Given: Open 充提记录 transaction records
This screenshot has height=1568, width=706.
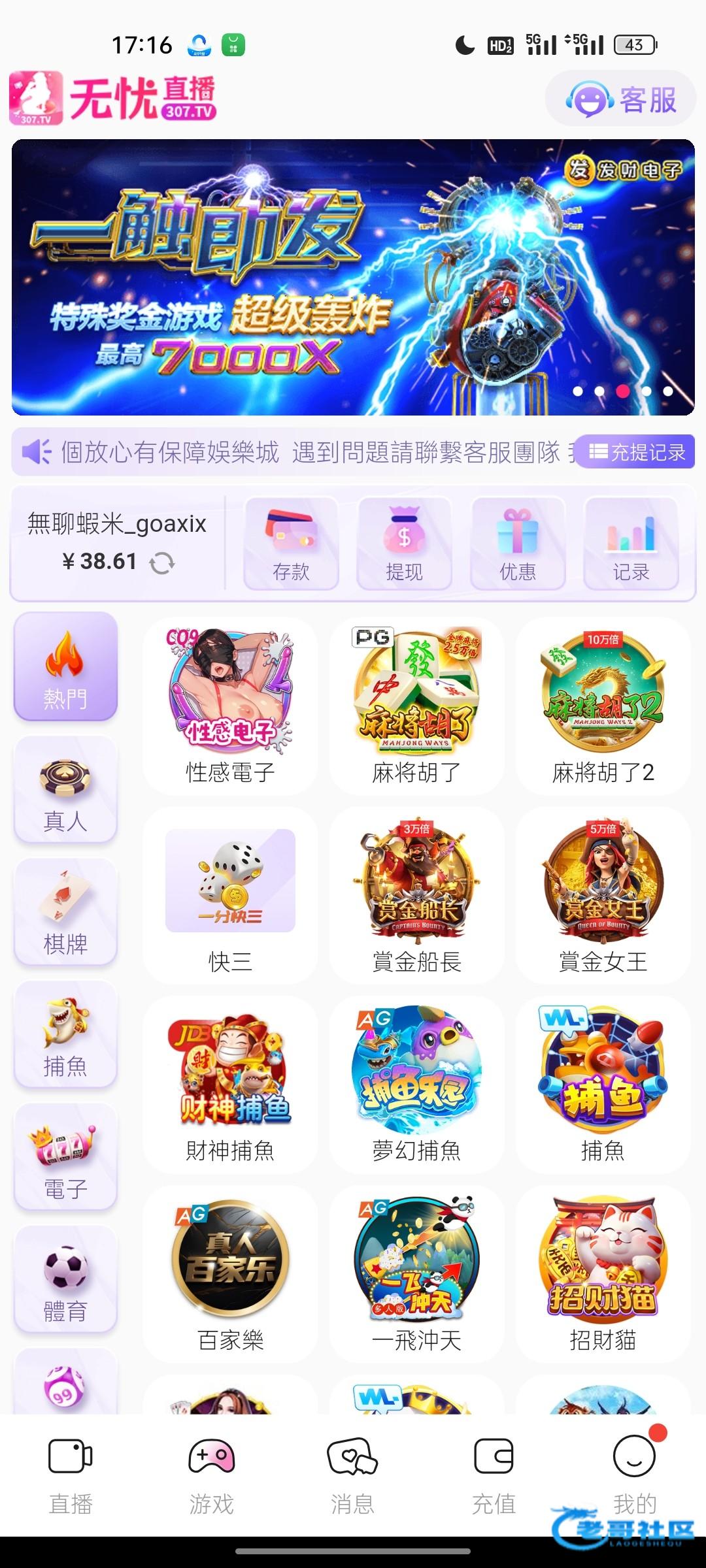Looking at the screenshot, I should click(637, 452).
